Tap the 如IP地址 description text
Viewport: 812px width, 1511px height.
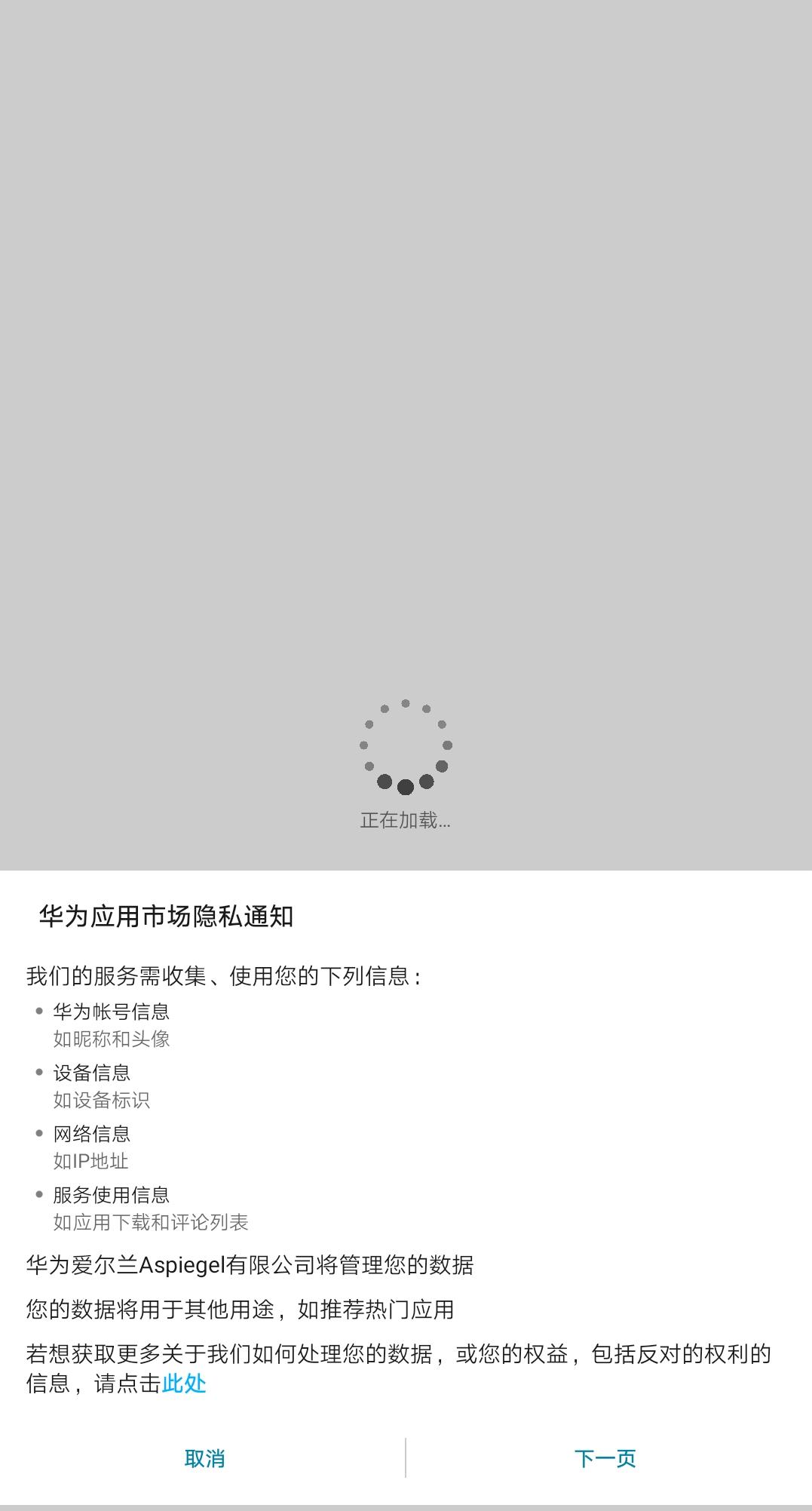(x=90, y=1162)
